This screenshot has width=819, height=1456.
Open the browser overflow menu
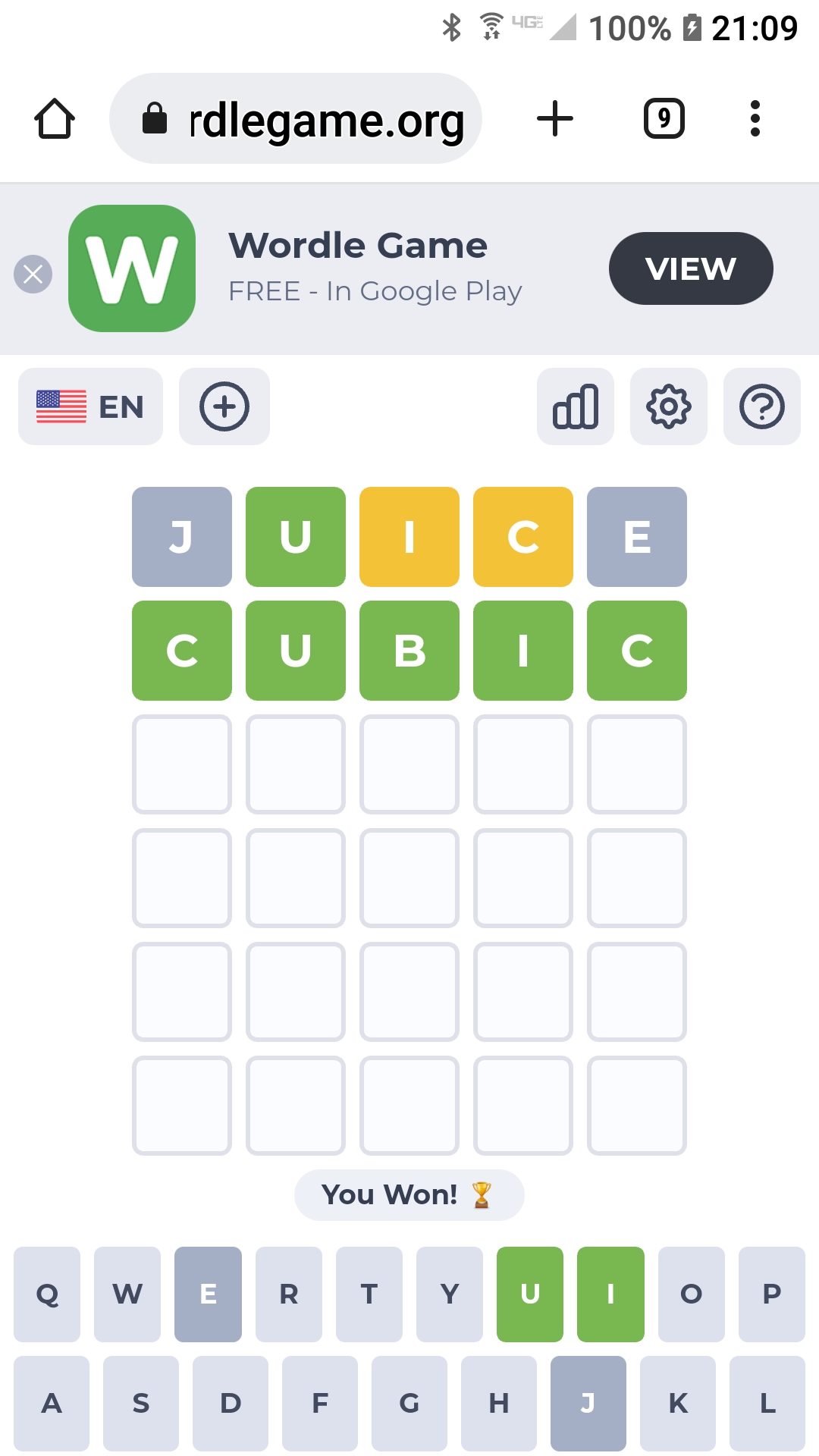(x=755, y=119)
